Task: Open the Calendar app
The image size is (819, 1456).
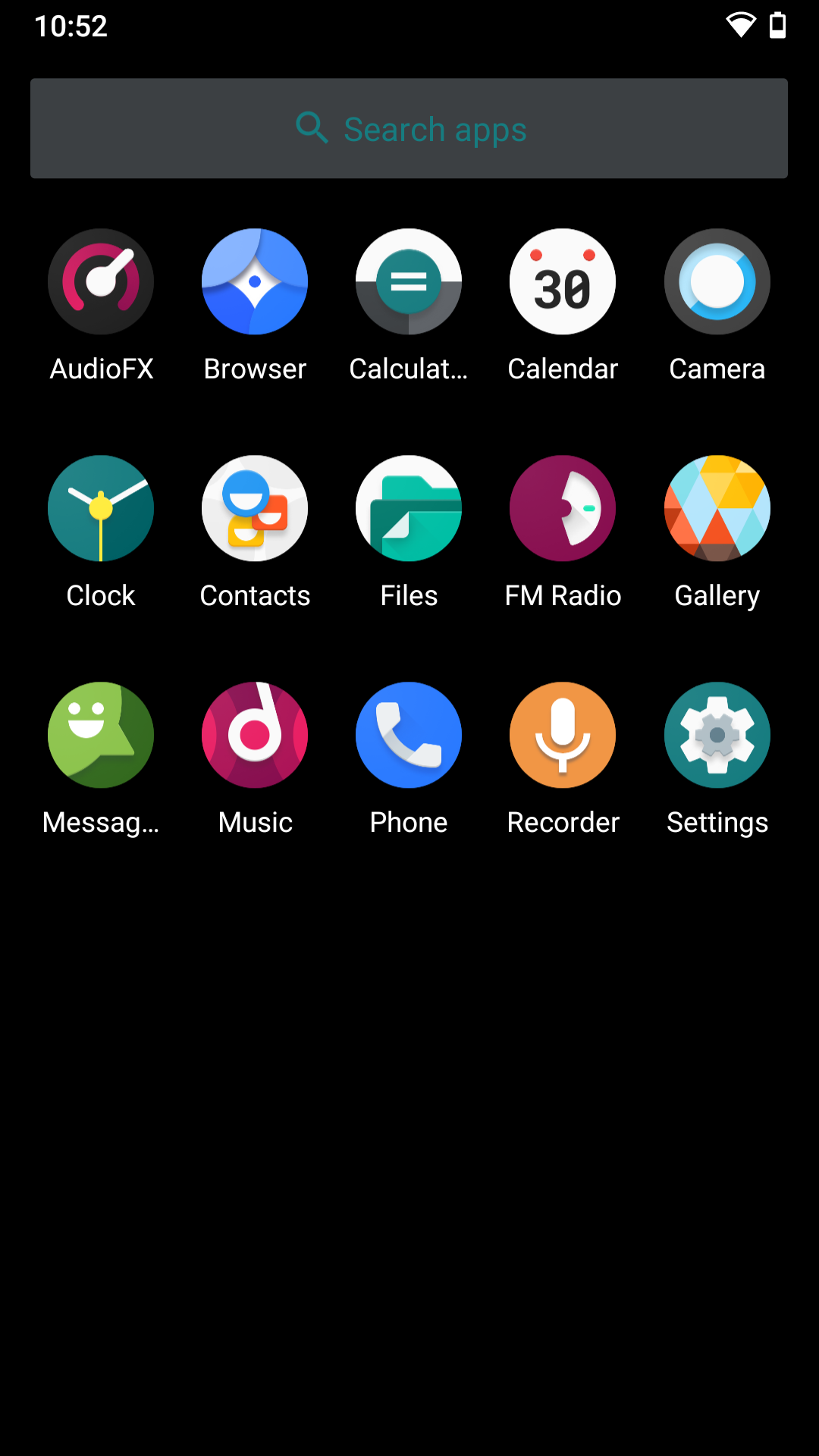Action: click(563, 282)
